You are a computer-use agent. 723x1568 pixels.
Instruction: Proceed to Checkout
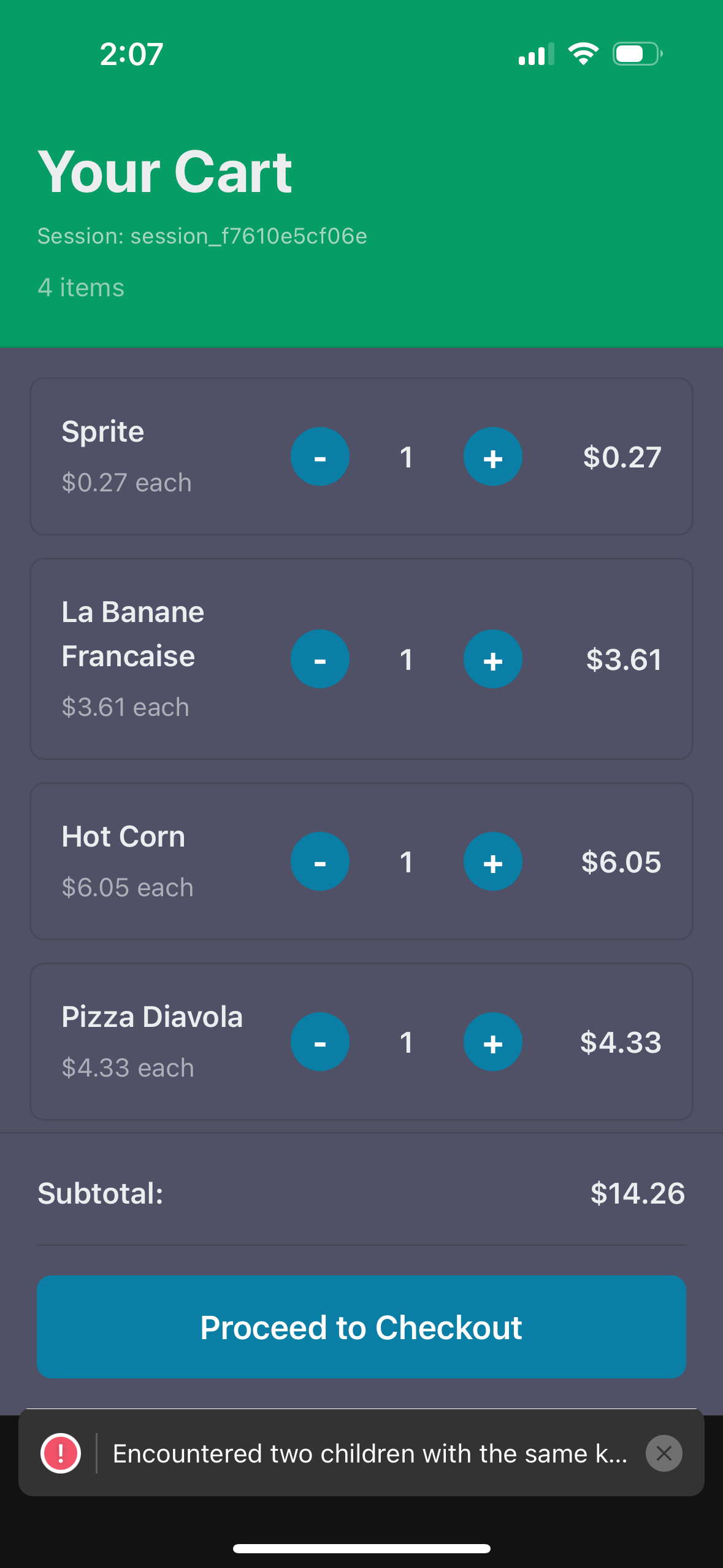(361, 1328)
